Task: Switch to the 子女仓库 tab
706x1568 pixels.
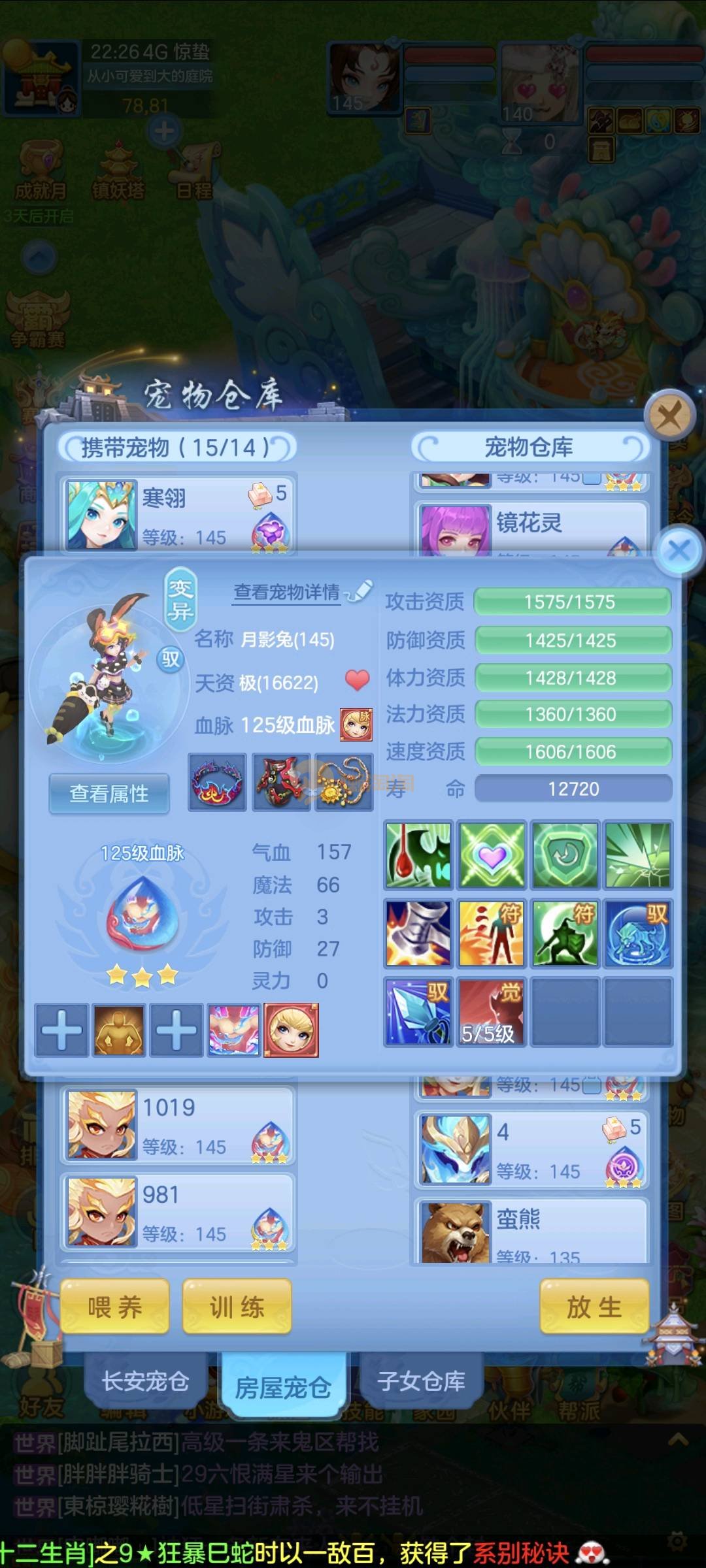Action: click(422, 1380)
